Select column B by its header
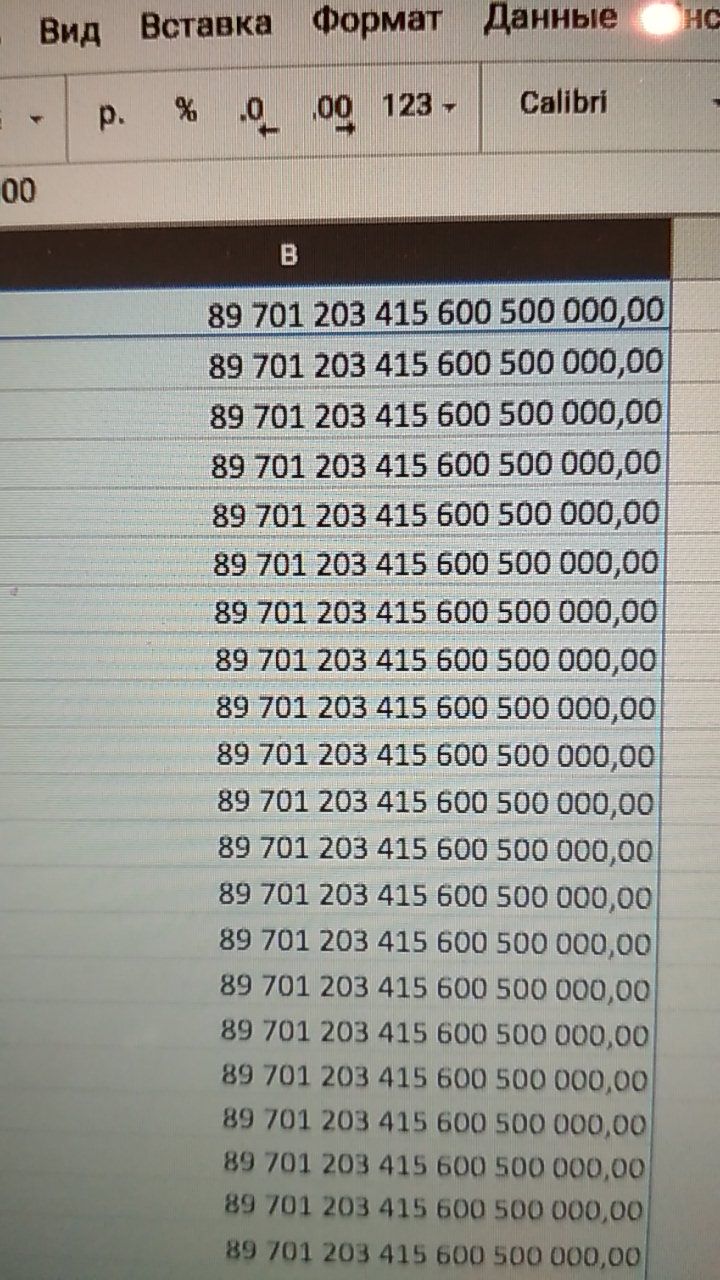The image size is (720, 1280). (288, 256)
